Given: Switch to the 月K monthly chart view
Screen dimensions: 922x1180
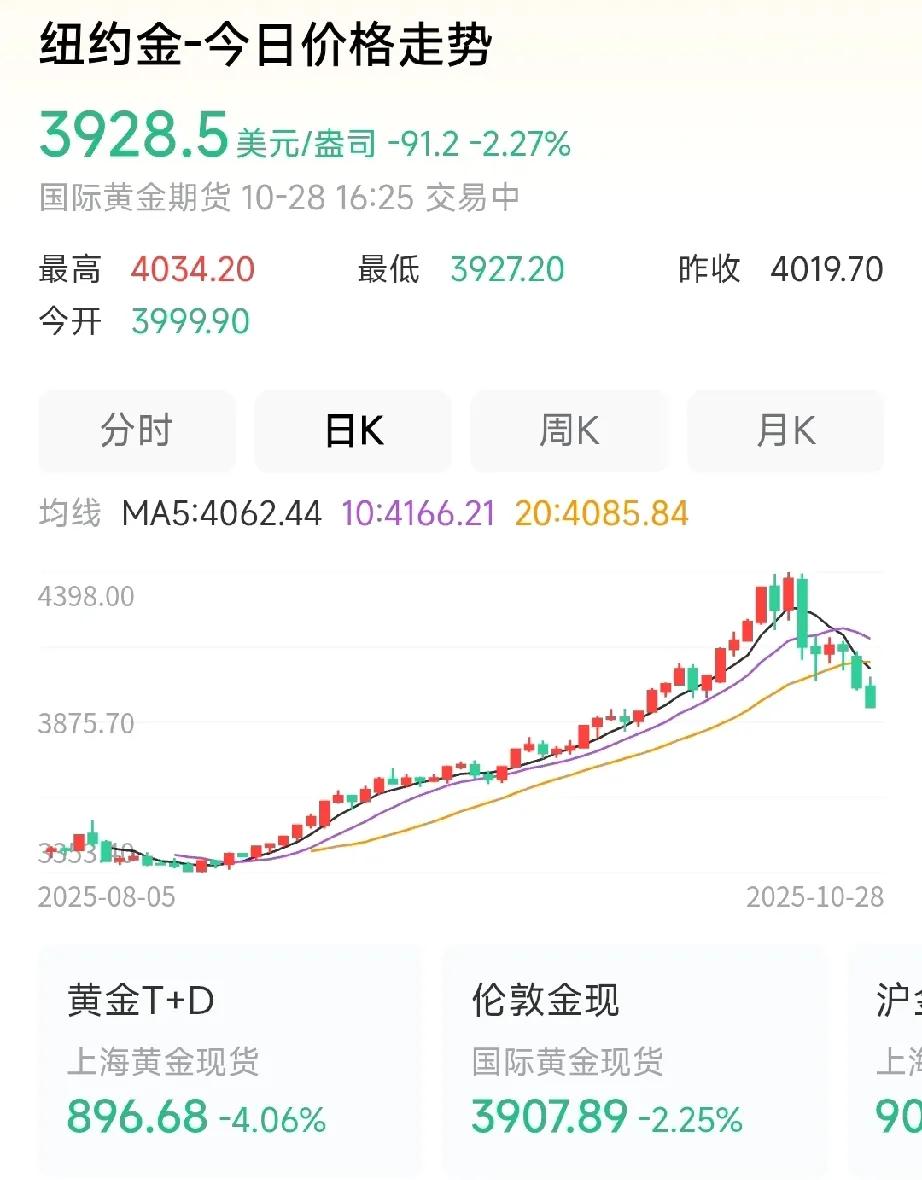Looking at the screenshot, I should pos(786,430).
